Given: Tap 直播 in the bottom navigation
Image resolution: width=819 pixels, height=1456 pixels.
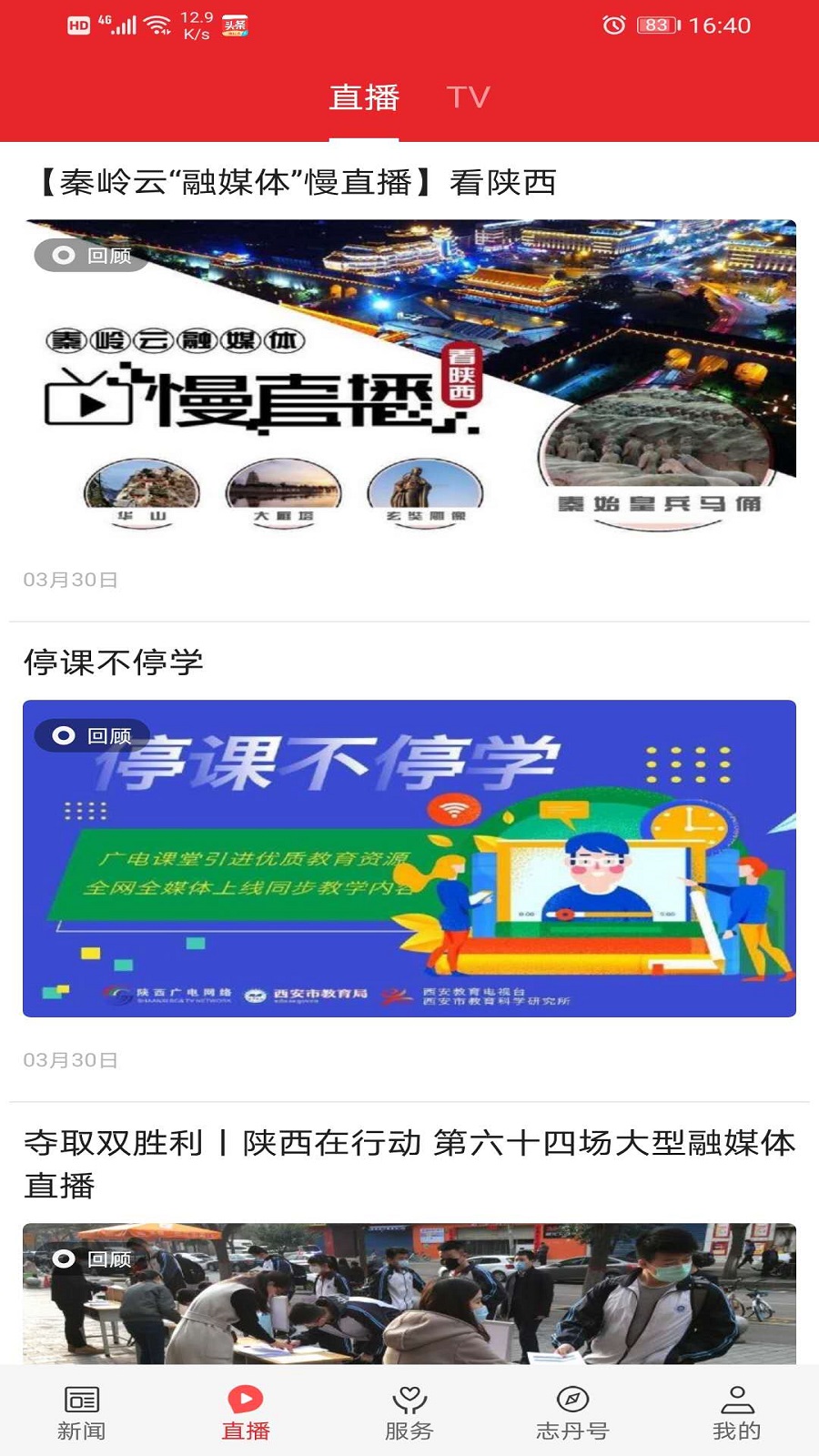Looking at the screenshot, I should pyautogui.click(x=246, y=1413).
